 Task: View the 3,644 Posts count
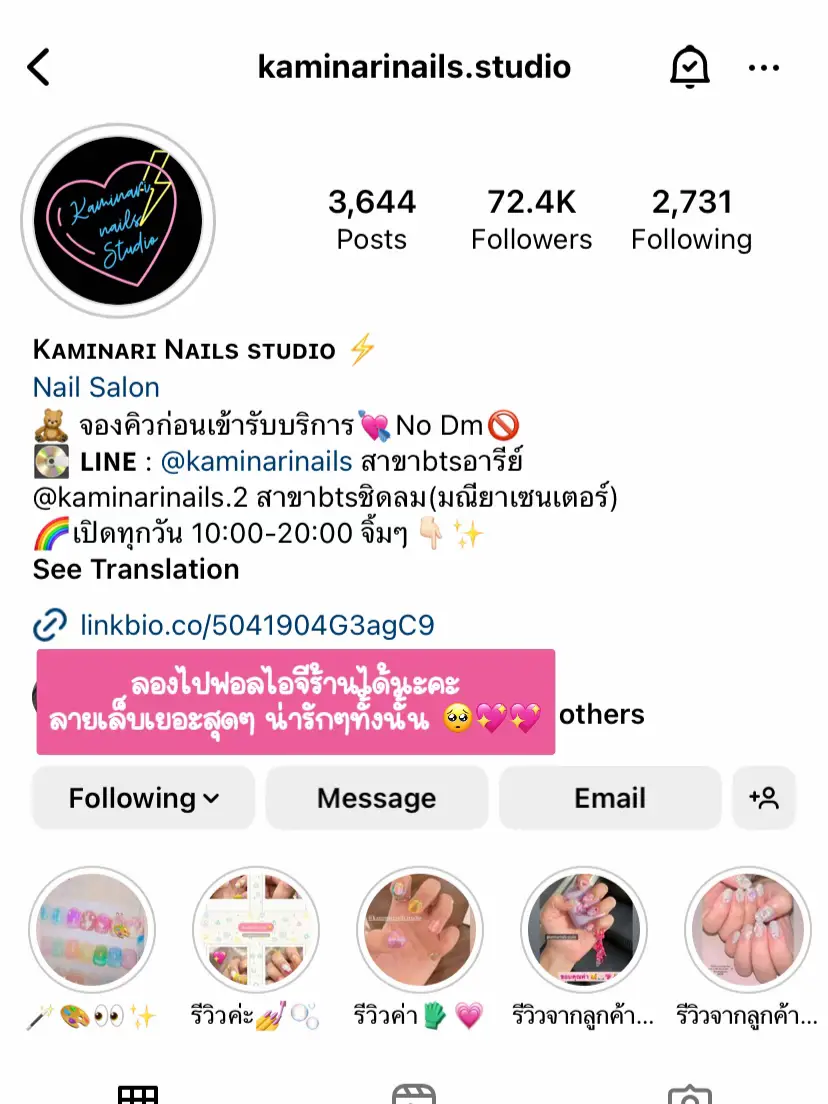[x=372, y=216]
